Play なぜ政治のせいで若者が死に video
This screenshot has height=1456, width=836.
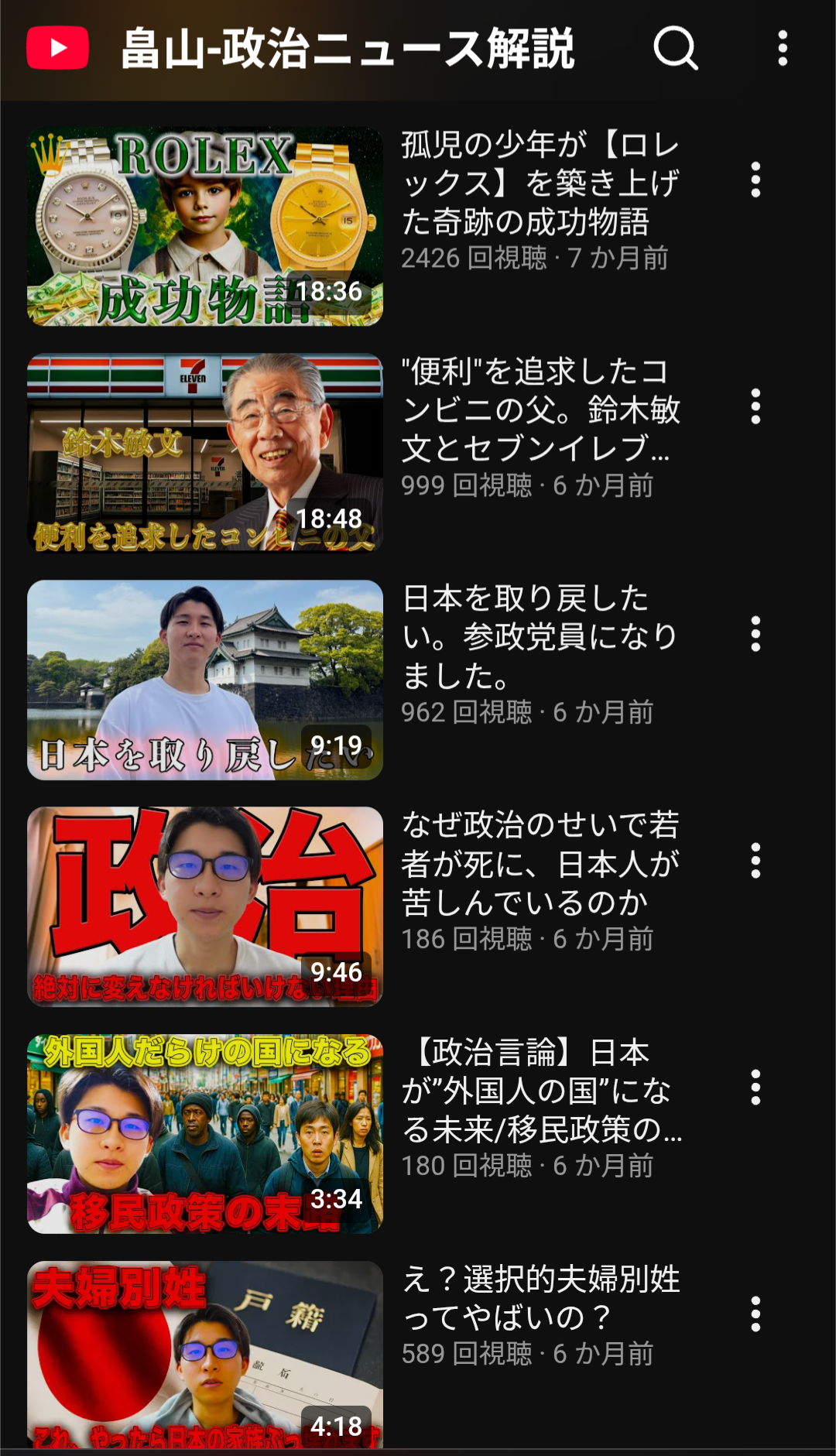205,906
